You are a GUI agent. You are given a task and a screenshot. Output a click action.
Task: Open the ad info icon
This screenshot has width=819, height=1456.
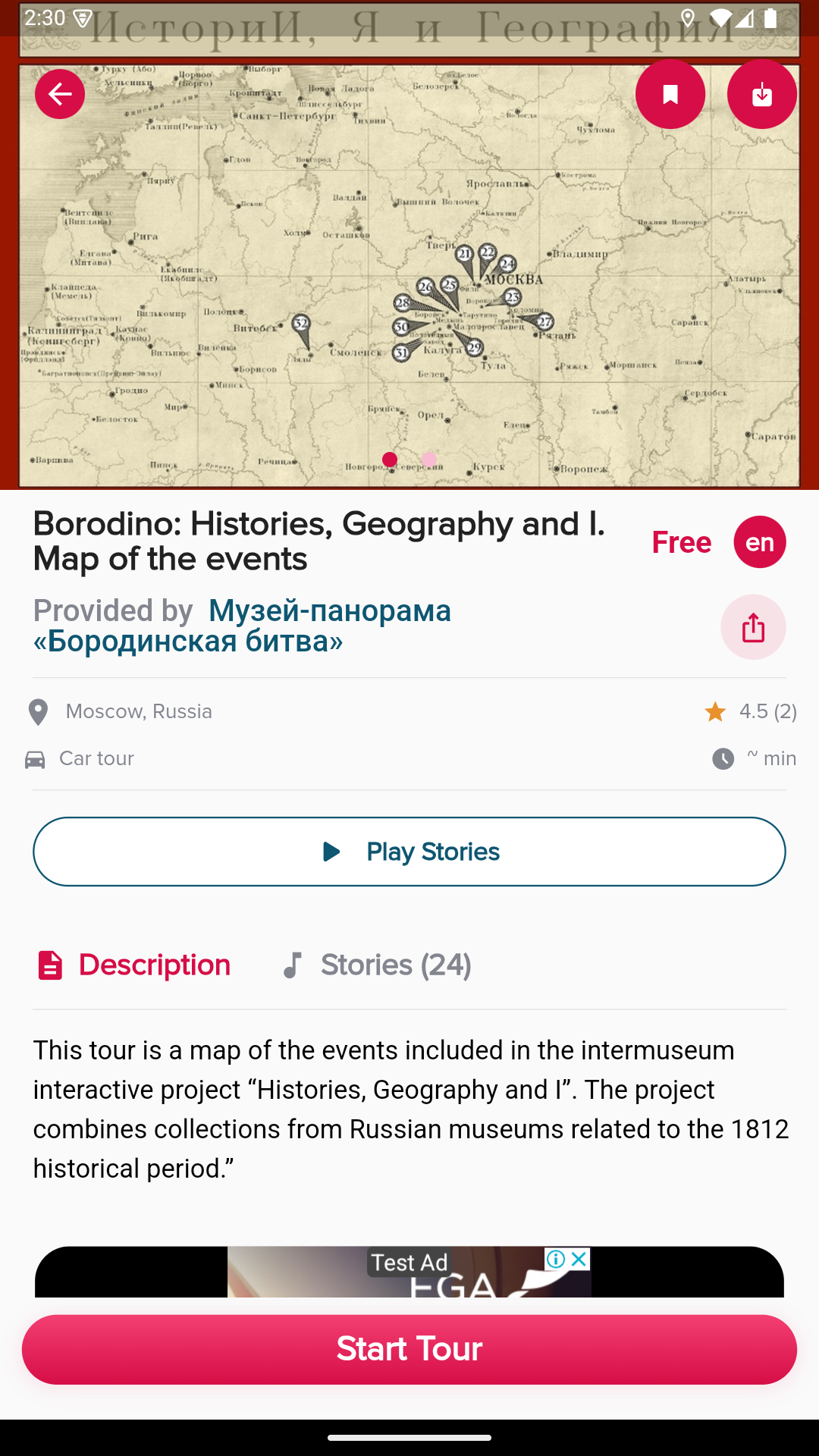[x=556, y=1259]
